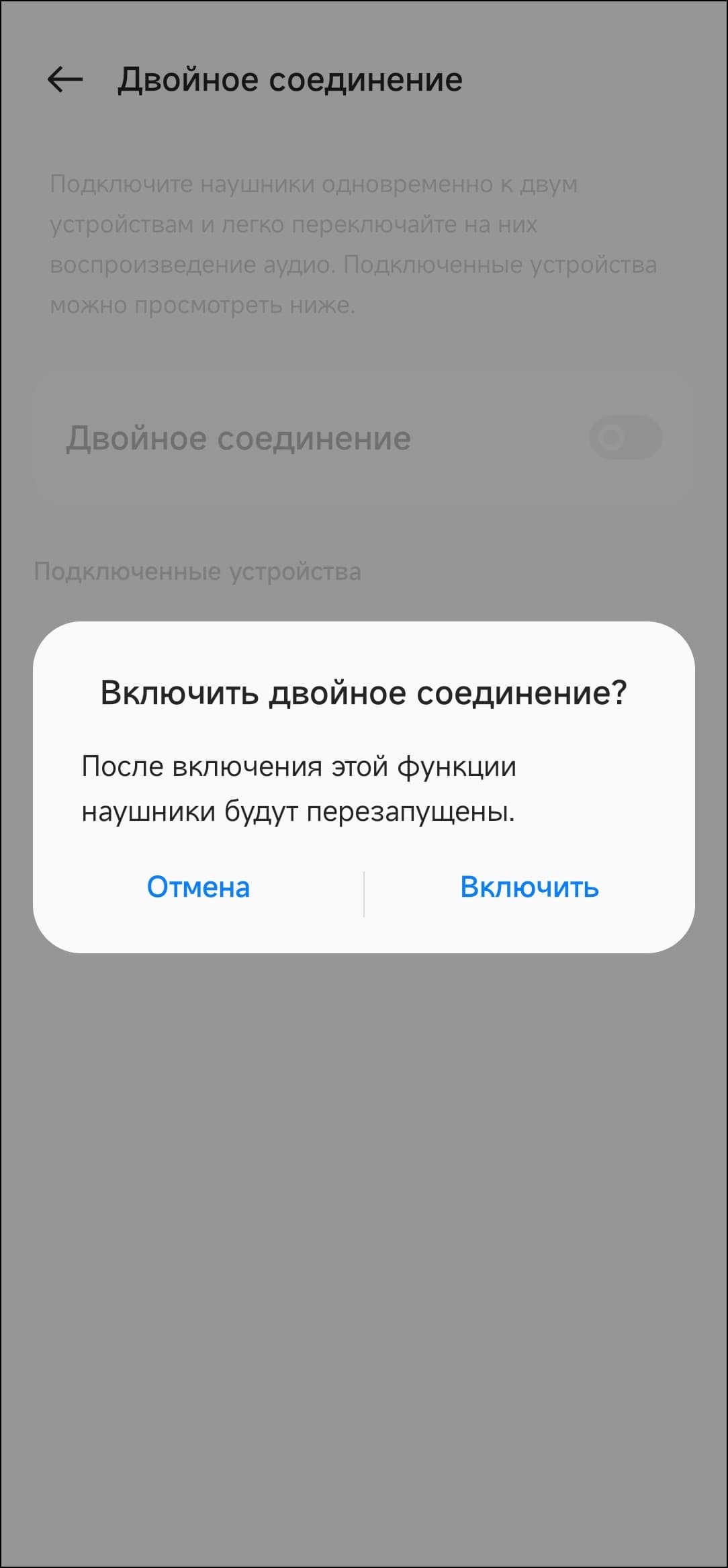Cancel enabling dual connection with Отмена
This screenshot has width=728, height=1568.
coord(198,887)
